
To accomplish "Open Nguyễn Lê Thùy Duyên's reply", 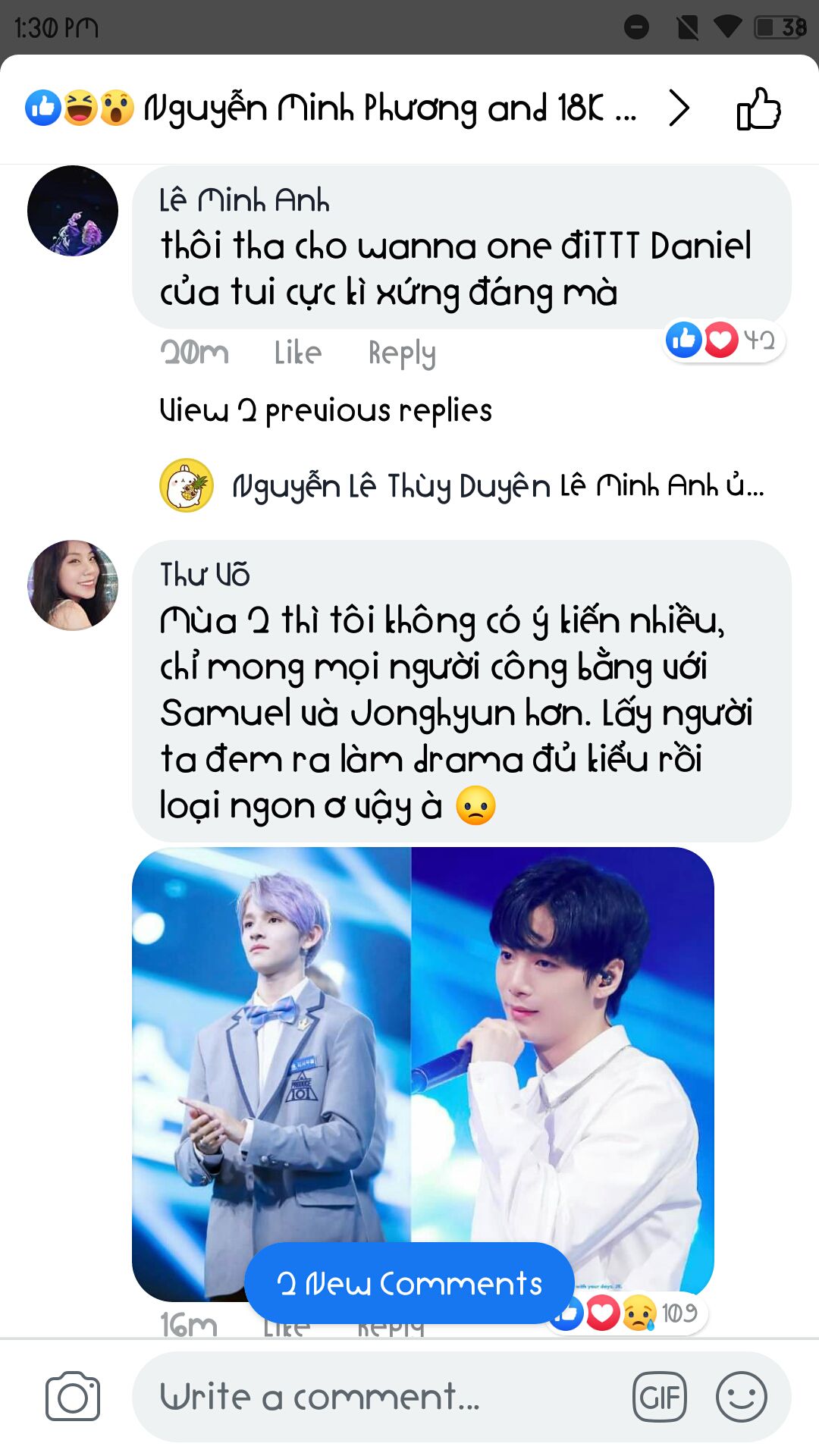I will coord(497,486).
